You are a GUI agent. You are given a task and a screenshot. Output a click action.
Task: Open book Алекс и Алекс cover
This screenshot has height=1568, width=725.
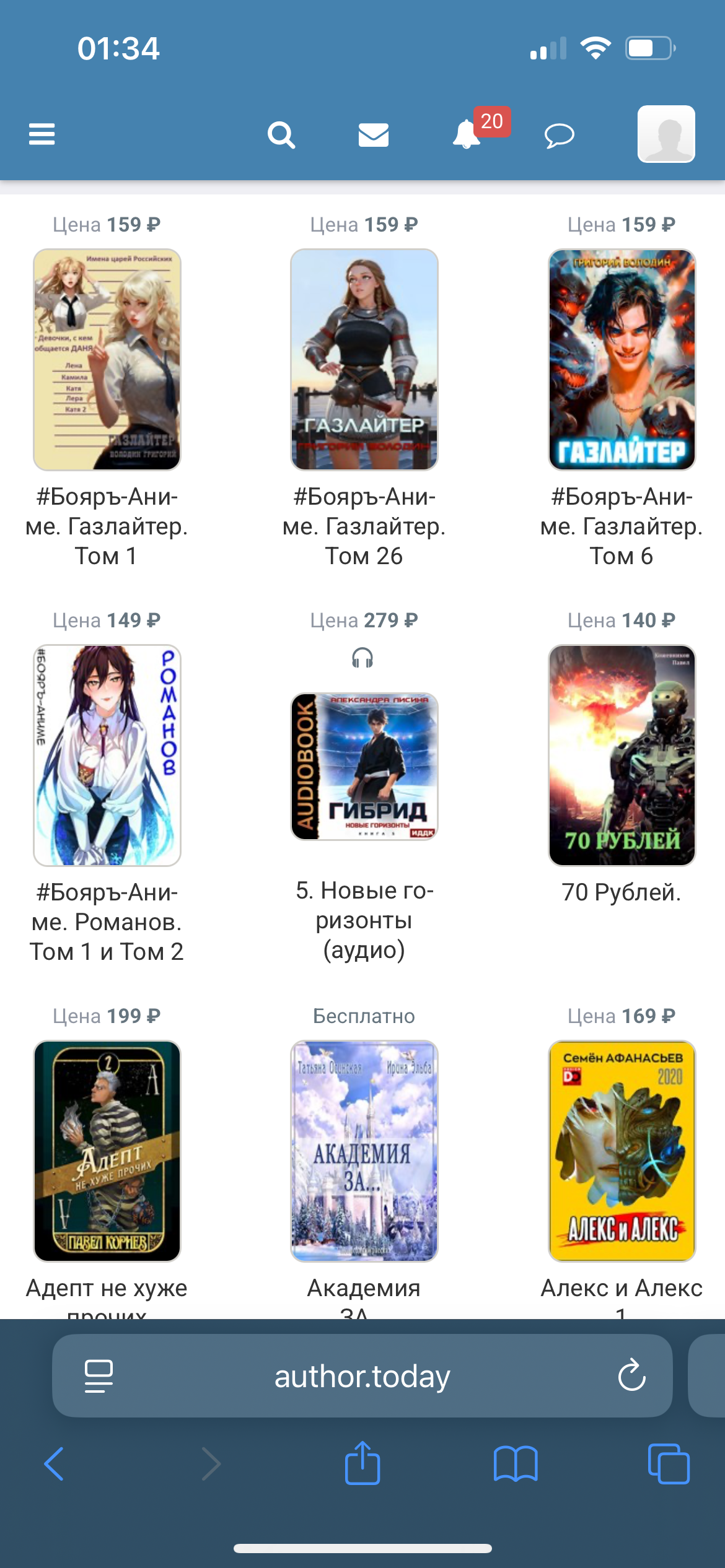pyautogui.click(x=622, y=1151)
